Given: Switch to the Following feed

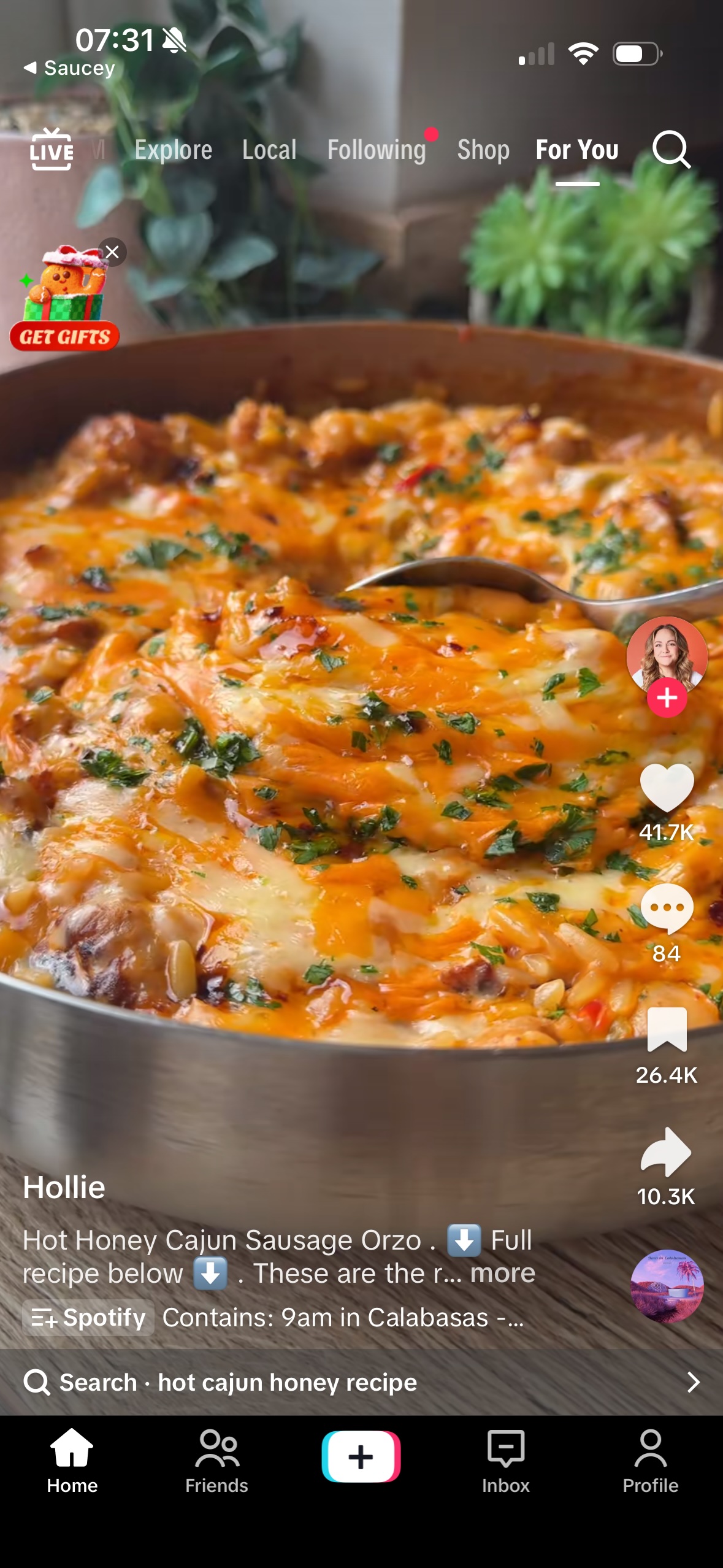Looking at the screenshot, I should click(376, 150).
